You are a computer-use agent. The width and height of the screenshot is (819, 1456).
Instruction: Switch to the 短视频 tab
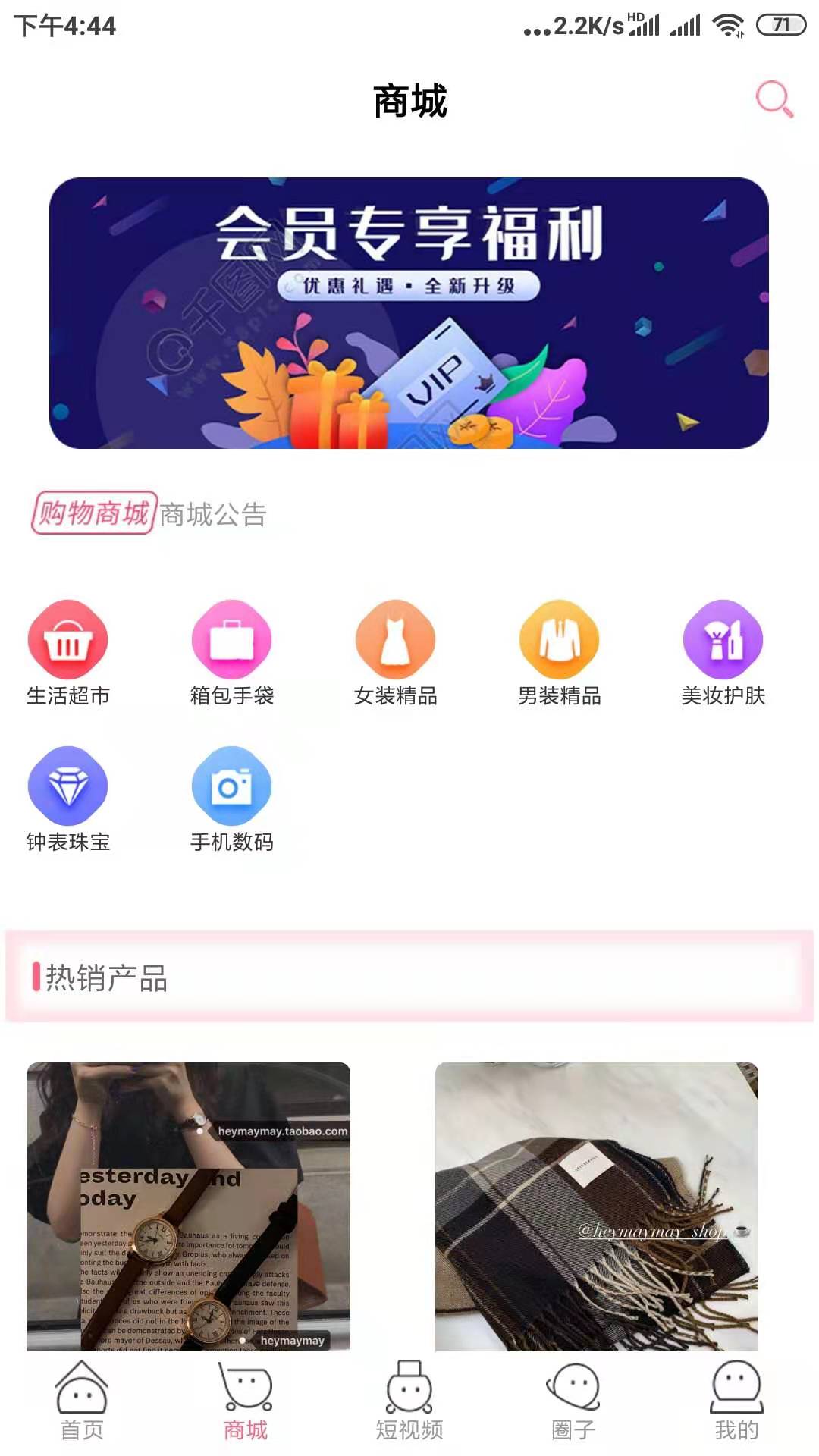[x=409, y=1401]
